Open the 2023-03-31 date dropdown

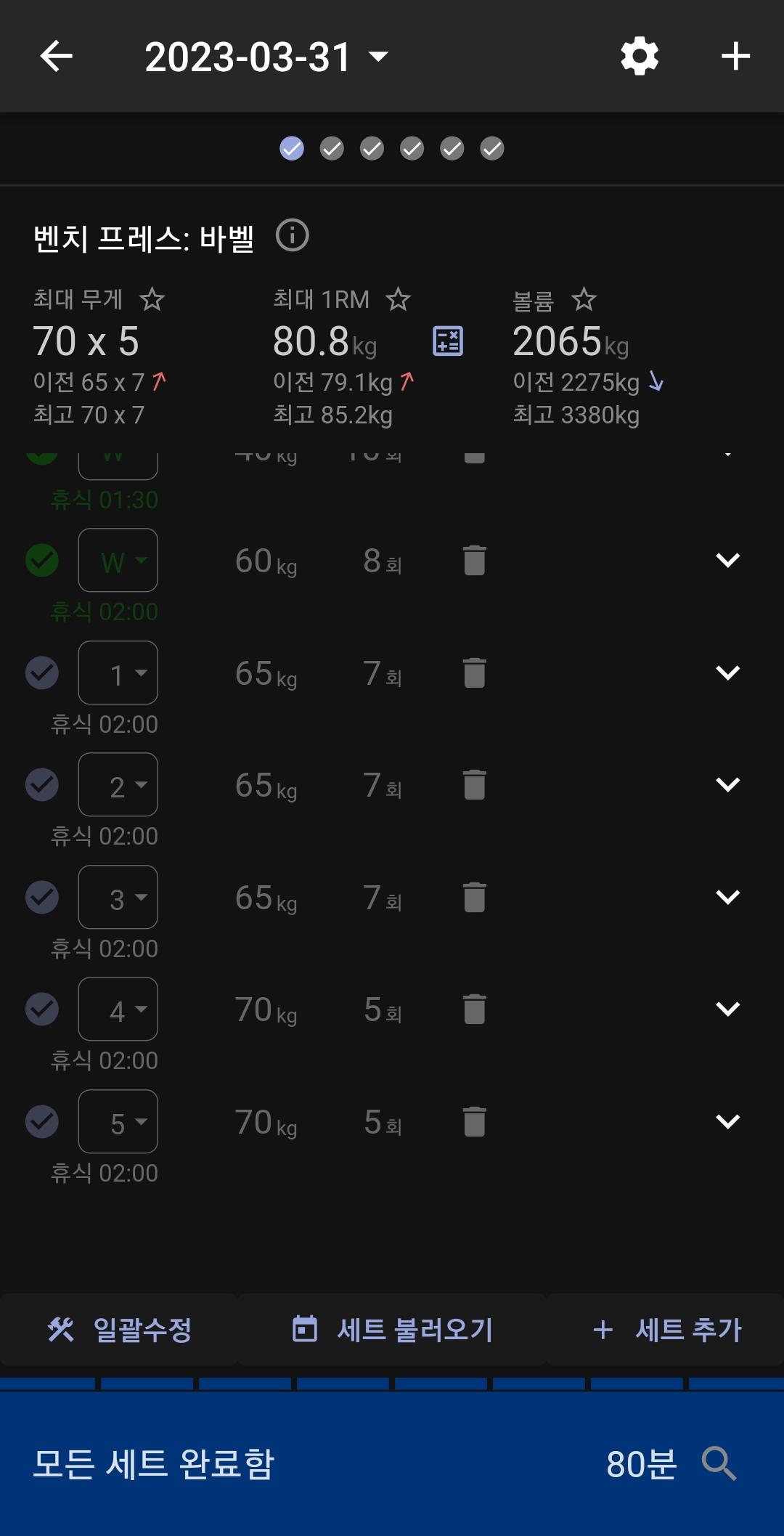(266, 57)
